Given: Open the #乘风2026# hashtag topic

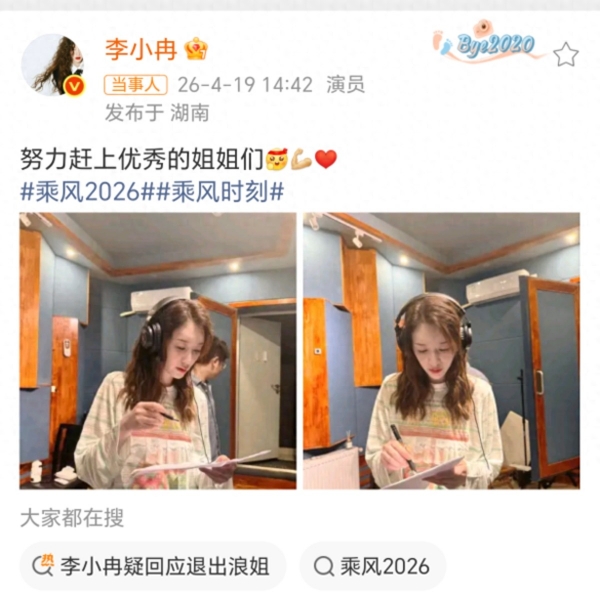Looking at the screenshot, I should tap(83, 192).
